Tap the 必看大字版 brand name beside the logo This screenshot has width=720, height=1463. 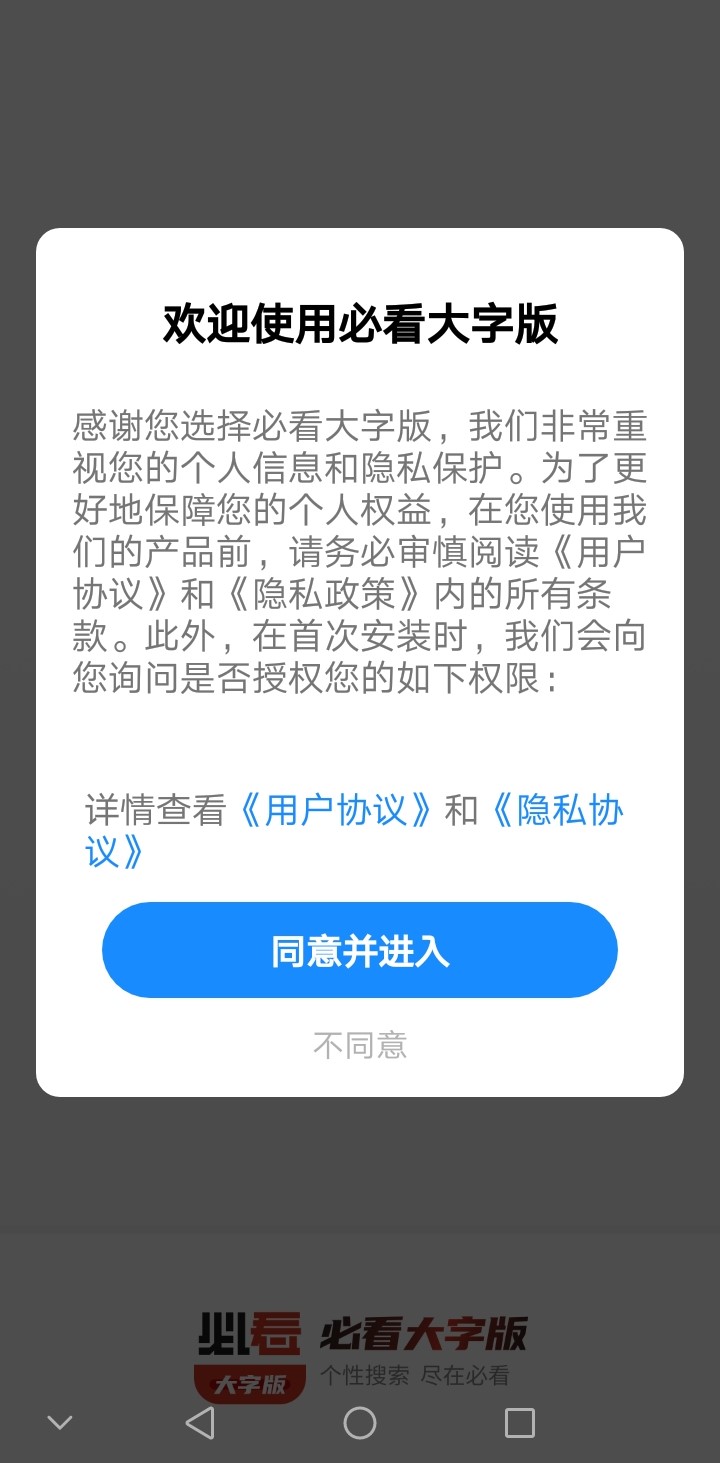click(x=425, y=1333)
